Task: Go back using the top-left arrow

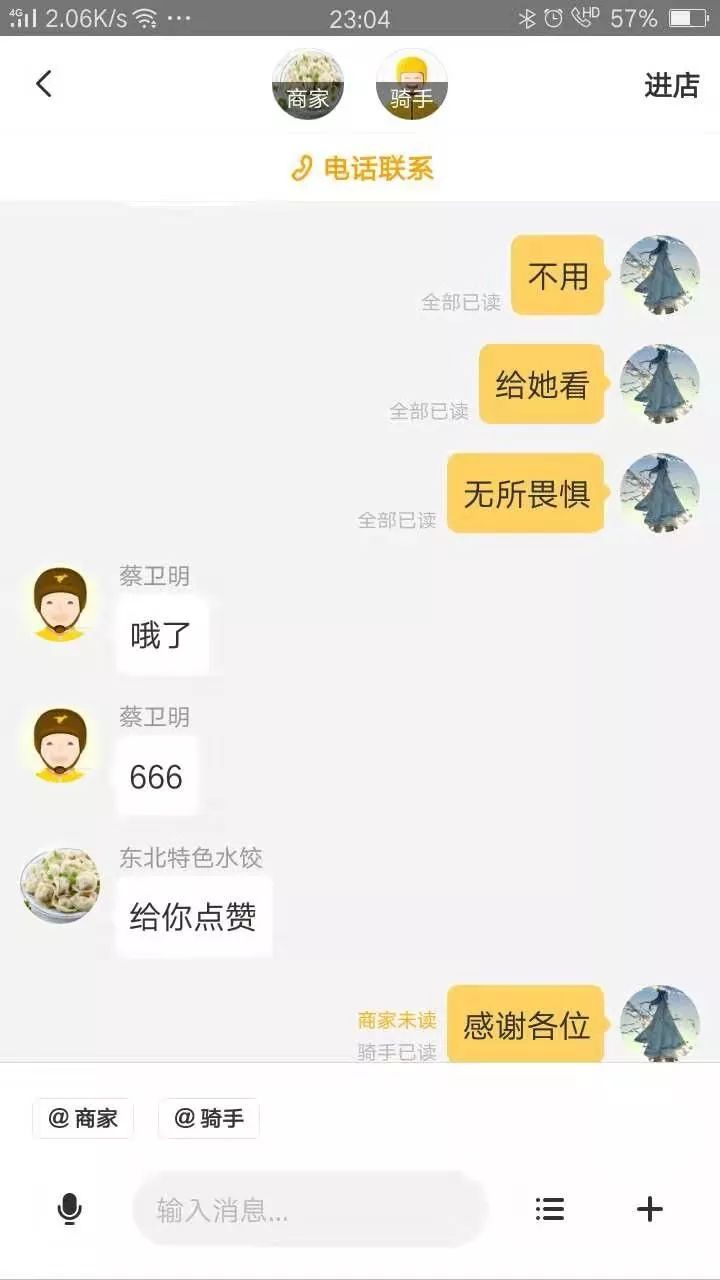Action: point(44,84)
